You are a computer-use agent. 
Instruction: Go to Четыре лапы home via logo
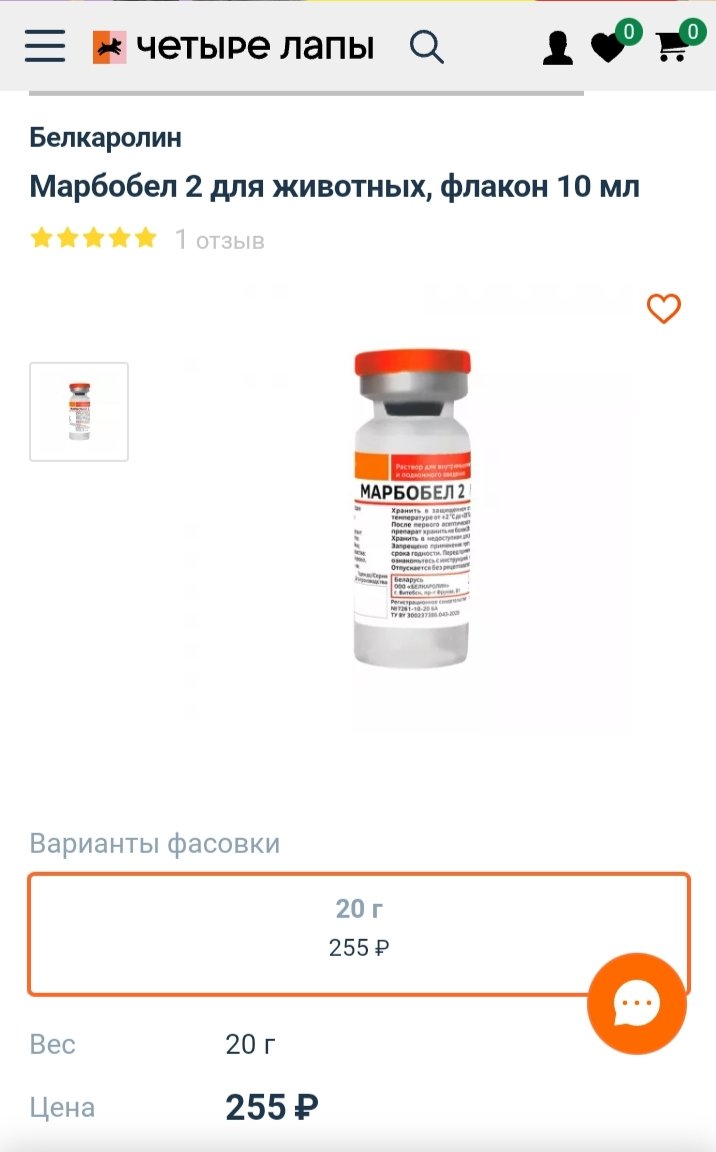(x=234, y=47)
